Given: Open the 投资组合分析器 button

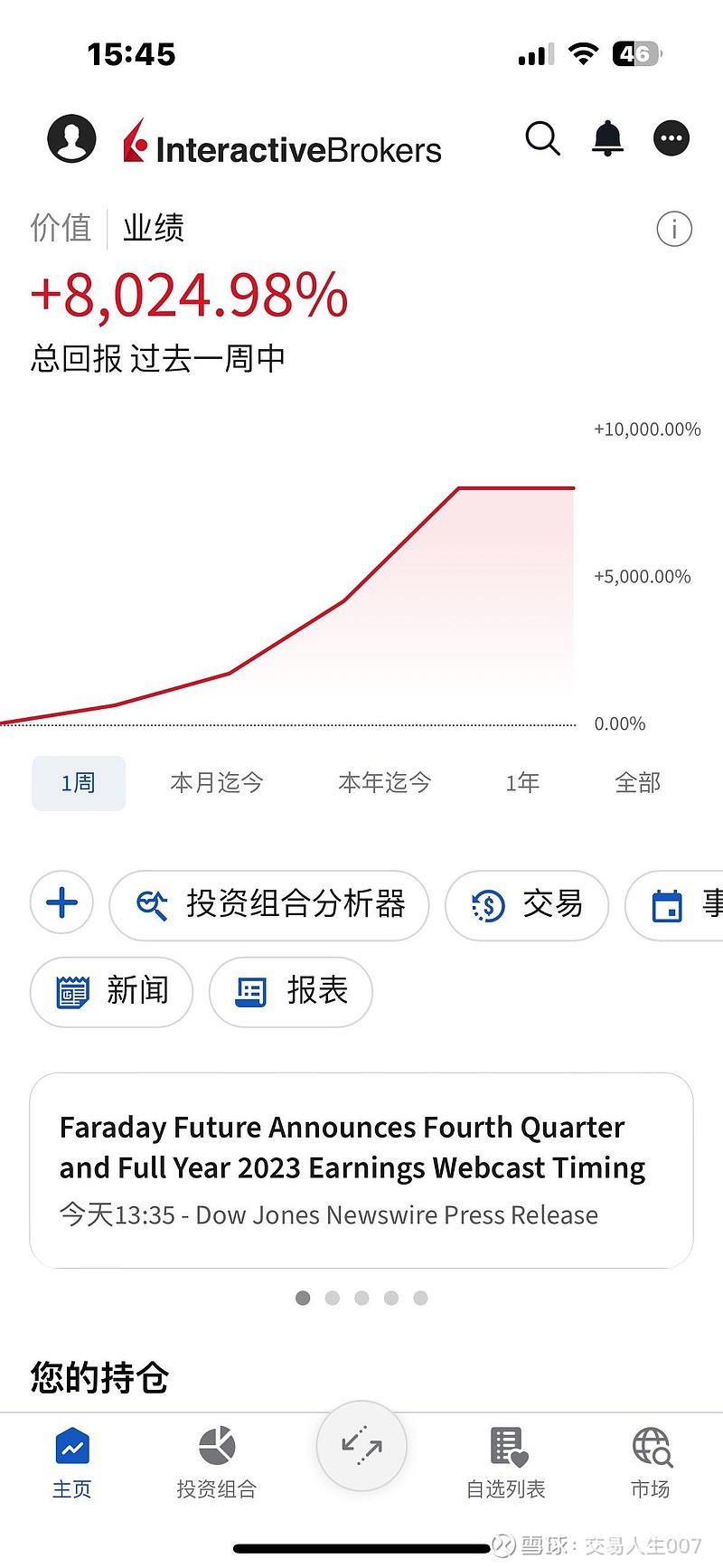Looking at the screenshot, I should pyautogui.click(x=268, y=904).
